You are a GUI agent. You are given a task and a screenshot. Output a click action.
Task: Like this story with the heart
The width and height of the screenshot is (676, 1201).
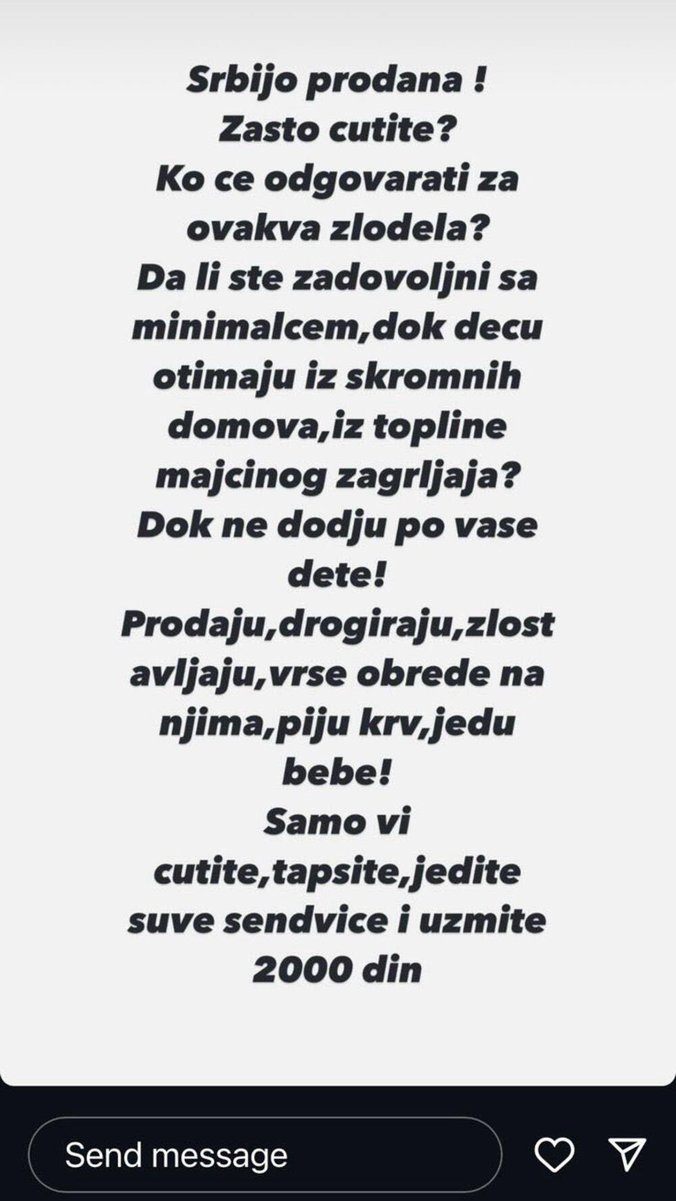[555, 1154]
